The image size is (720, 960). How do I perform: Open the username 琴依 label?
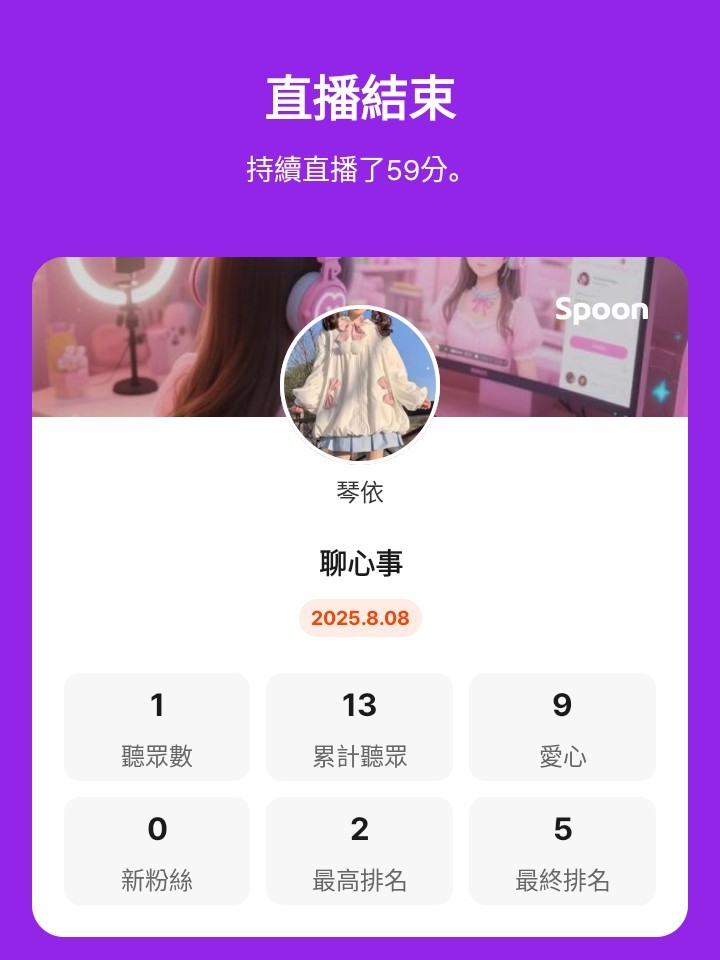point(359,492)
